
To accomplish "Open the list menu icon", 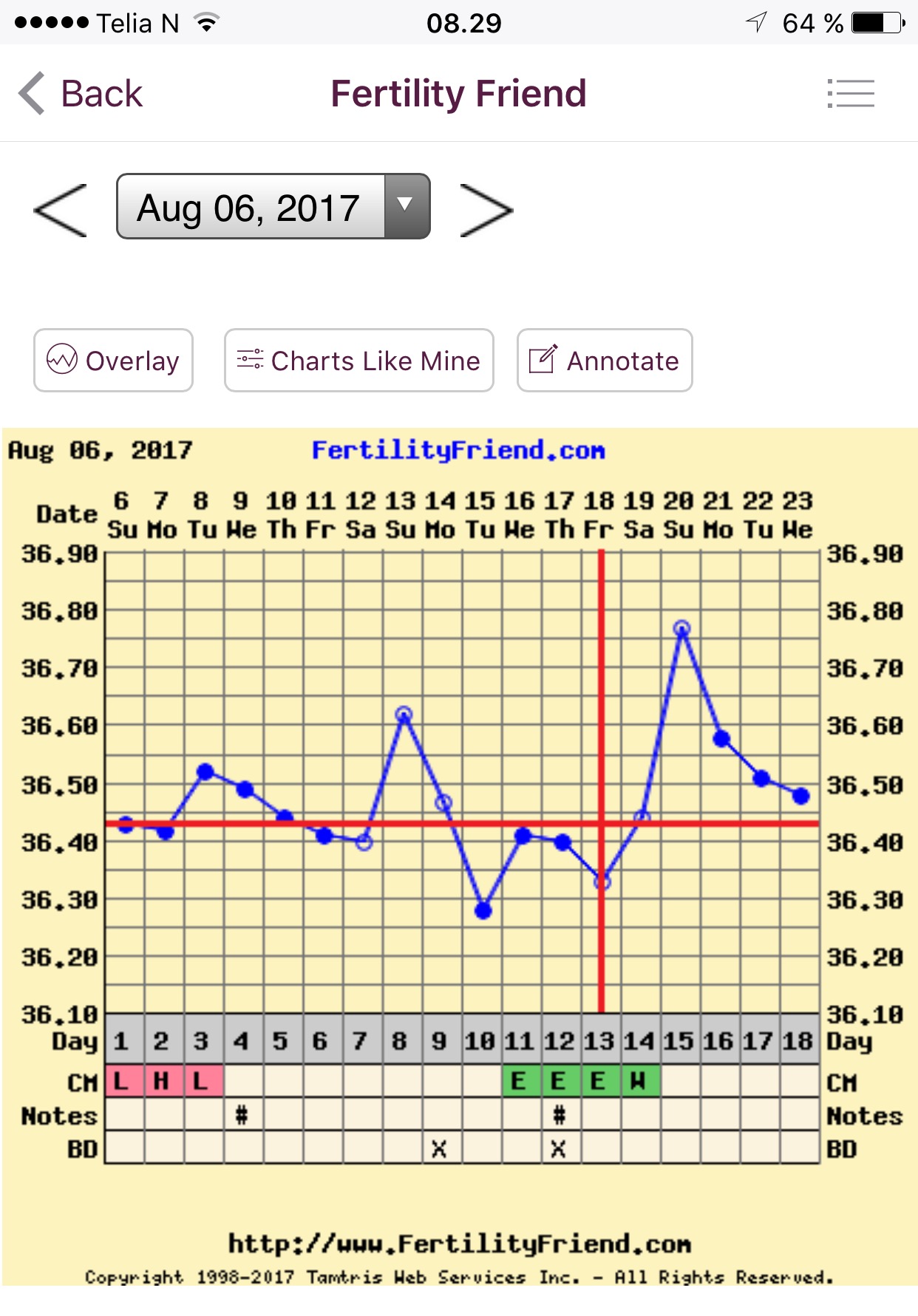I will [851, 94].
